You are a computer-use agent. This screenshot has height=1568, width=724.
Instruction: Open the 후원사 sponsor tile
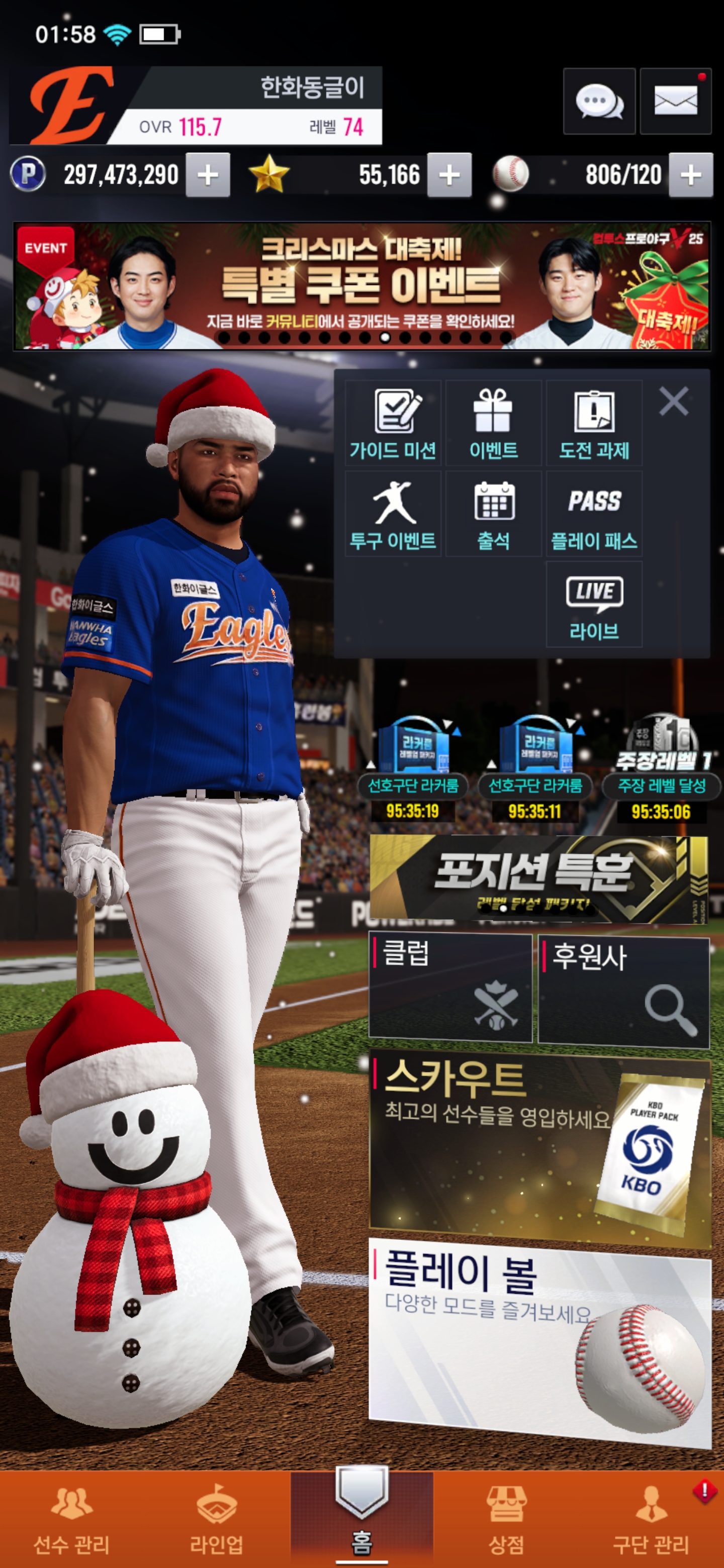(623, 991)
